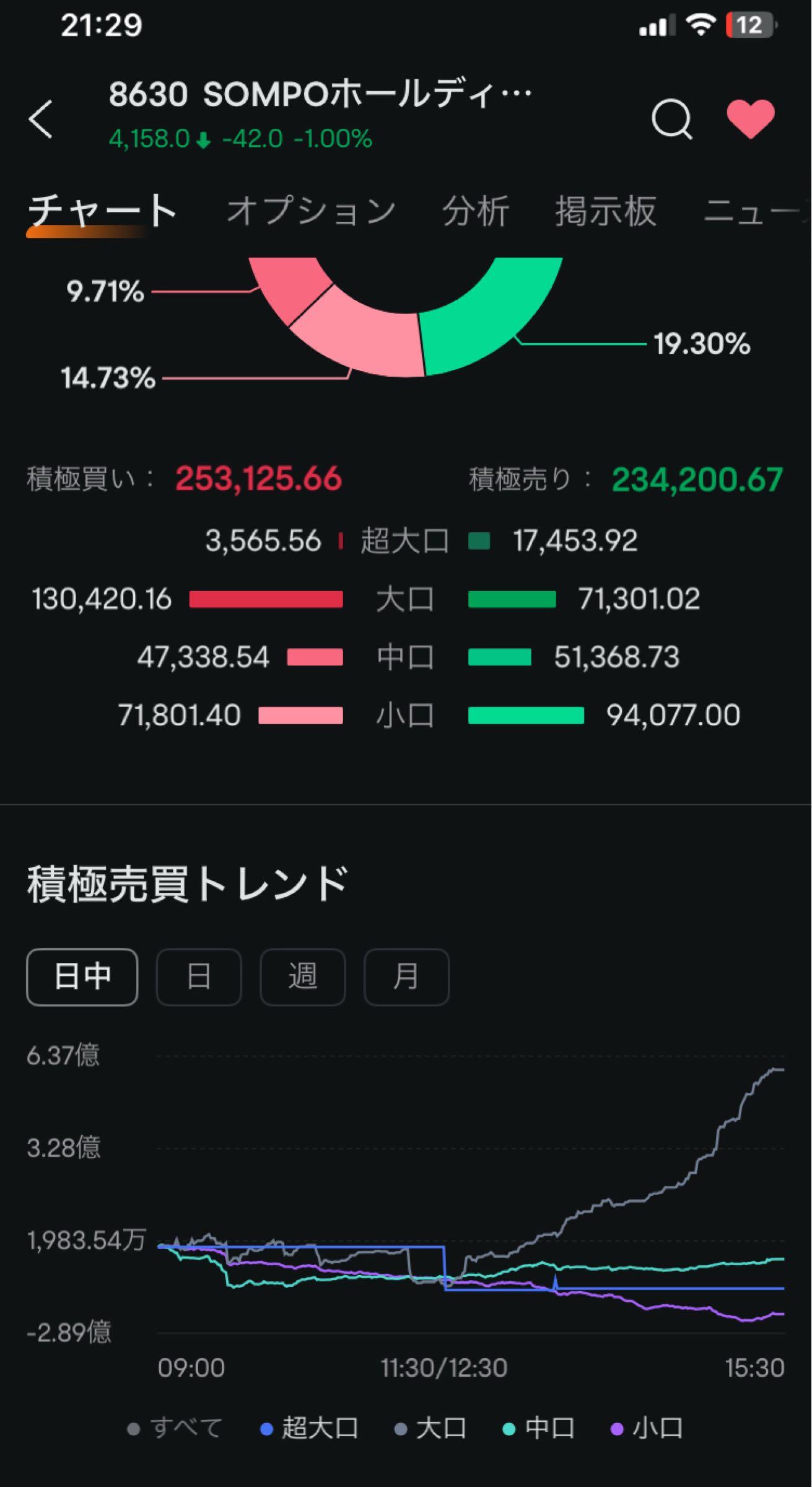Switch to the 掲示板 tab
The width and height of the screenshot is (812, 1487).
[605, 211]
